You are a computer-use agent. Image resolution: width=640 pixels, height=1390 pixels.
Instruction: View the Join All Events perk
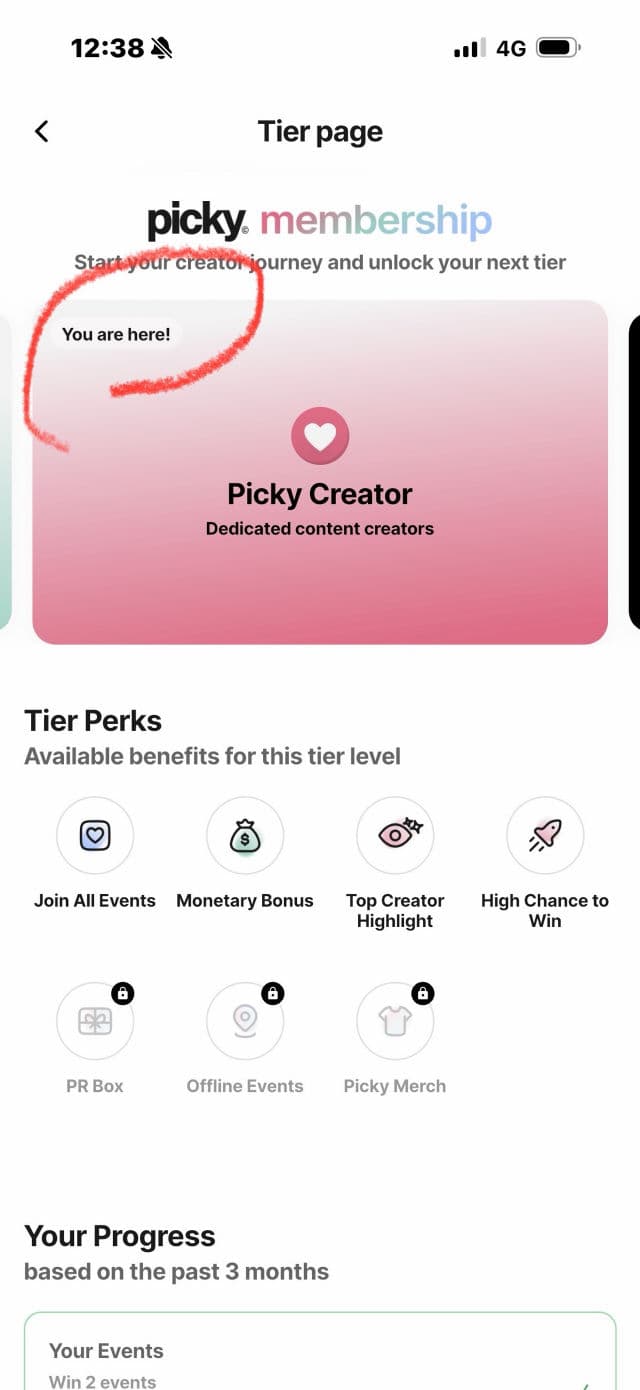pos(95,836)
